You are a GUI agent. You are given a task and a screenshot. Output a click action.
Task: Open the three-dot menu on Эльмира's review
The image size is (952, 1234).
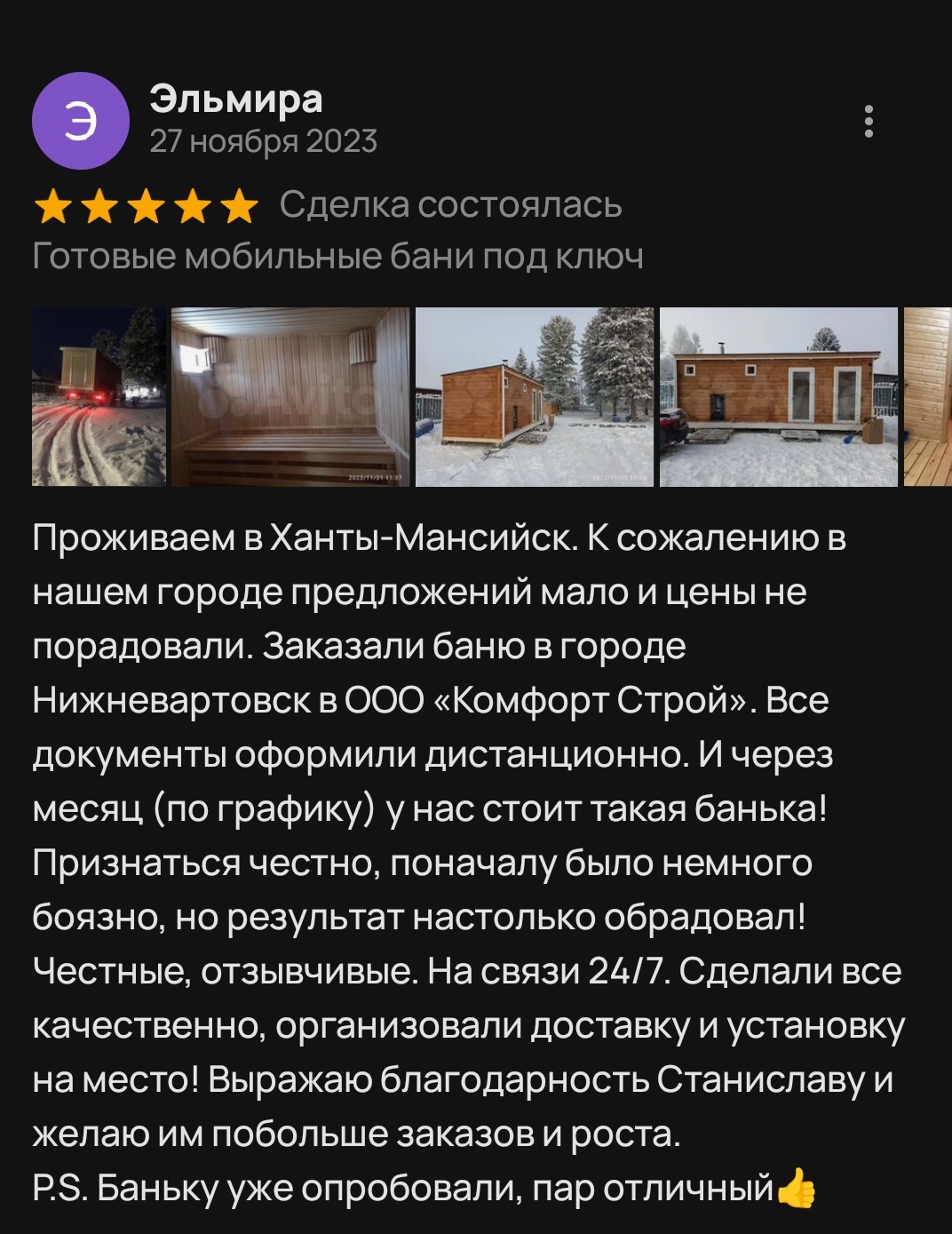pos(869,121)
